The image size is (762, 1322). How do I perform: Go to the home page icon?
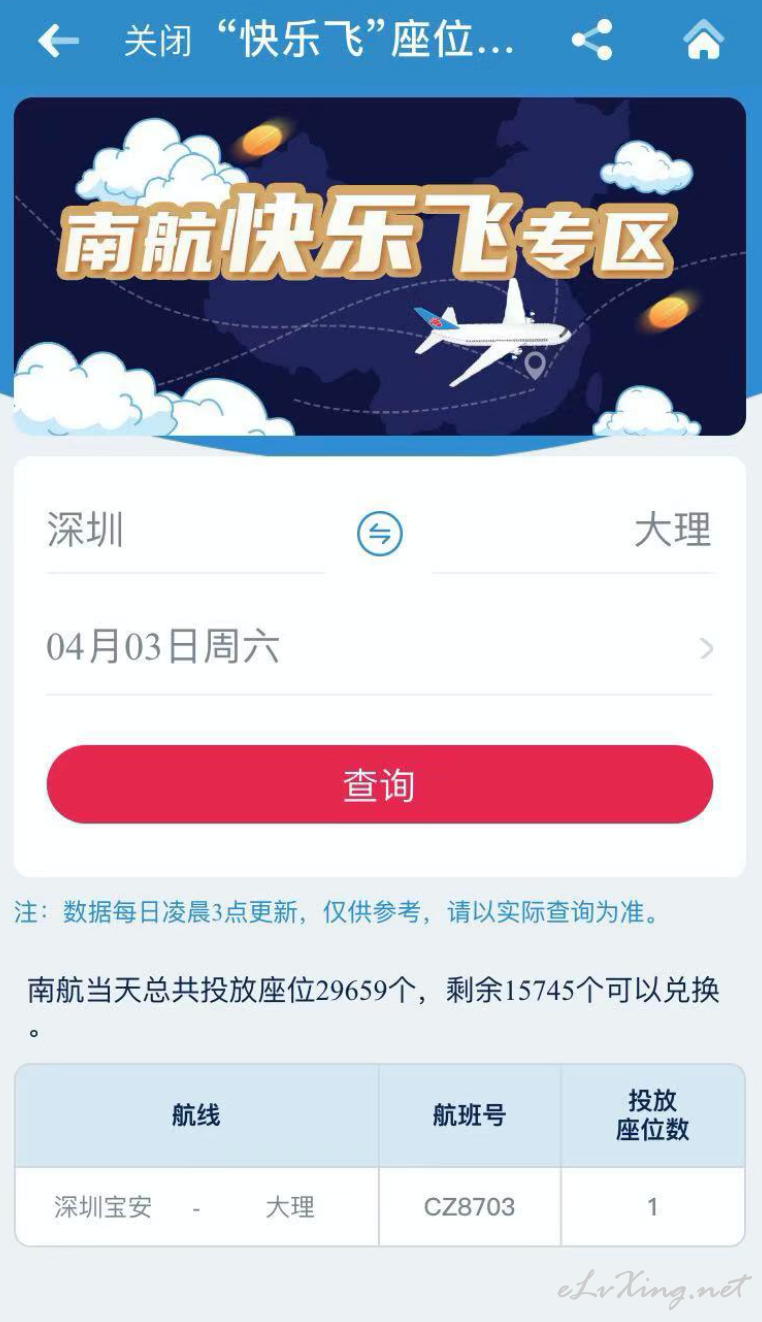[x=702, y=41]
